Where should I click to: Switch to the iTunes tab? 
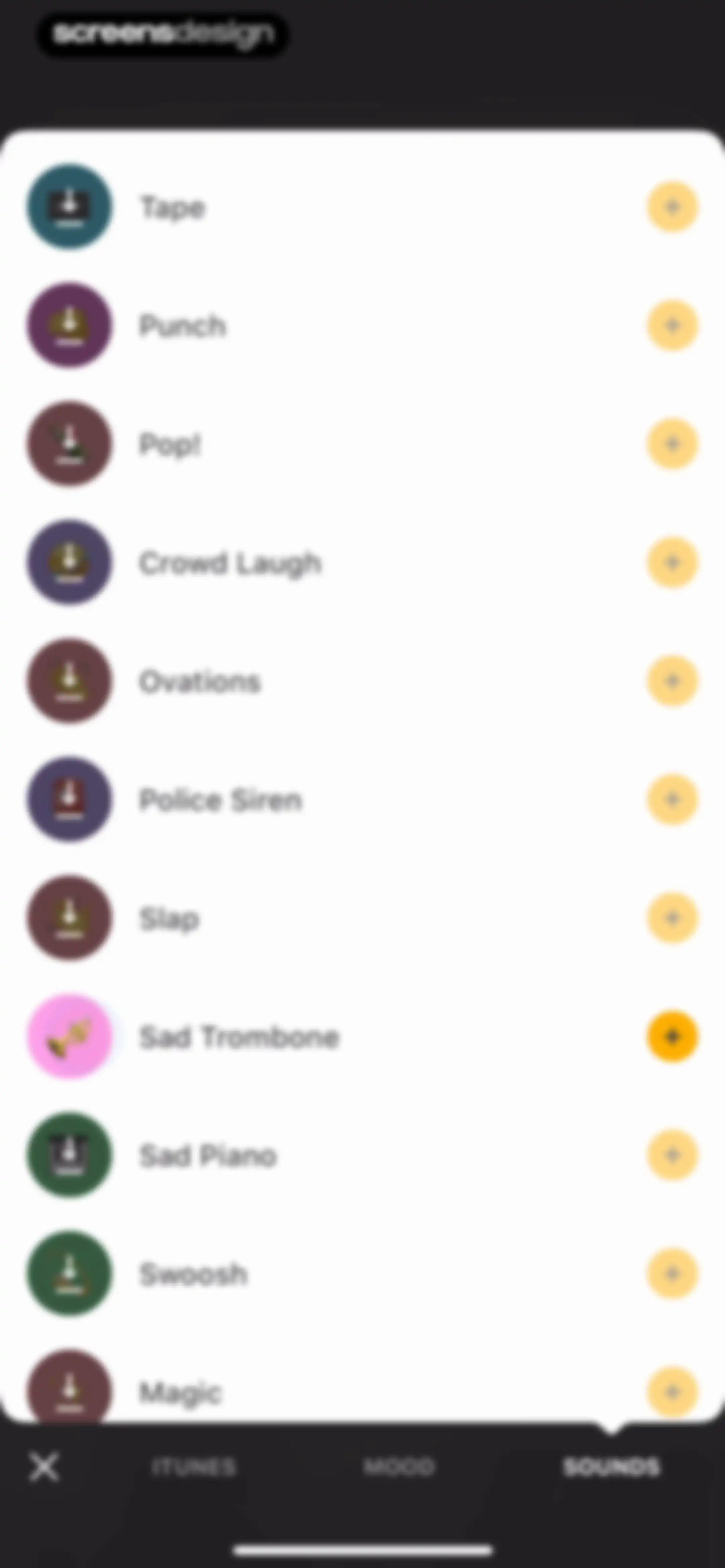coord(194,1467)
